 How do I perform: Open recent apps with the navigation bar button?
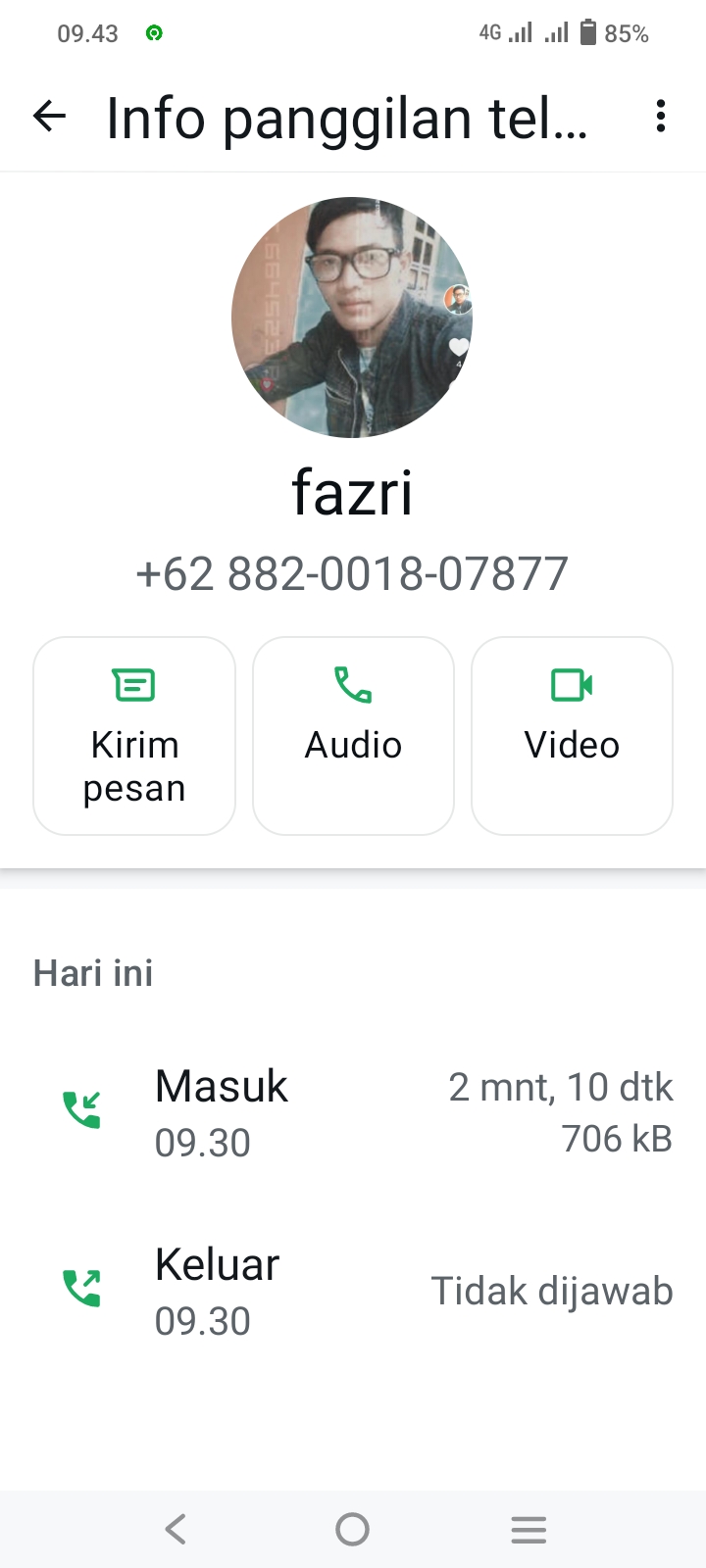coord(529,1528)
